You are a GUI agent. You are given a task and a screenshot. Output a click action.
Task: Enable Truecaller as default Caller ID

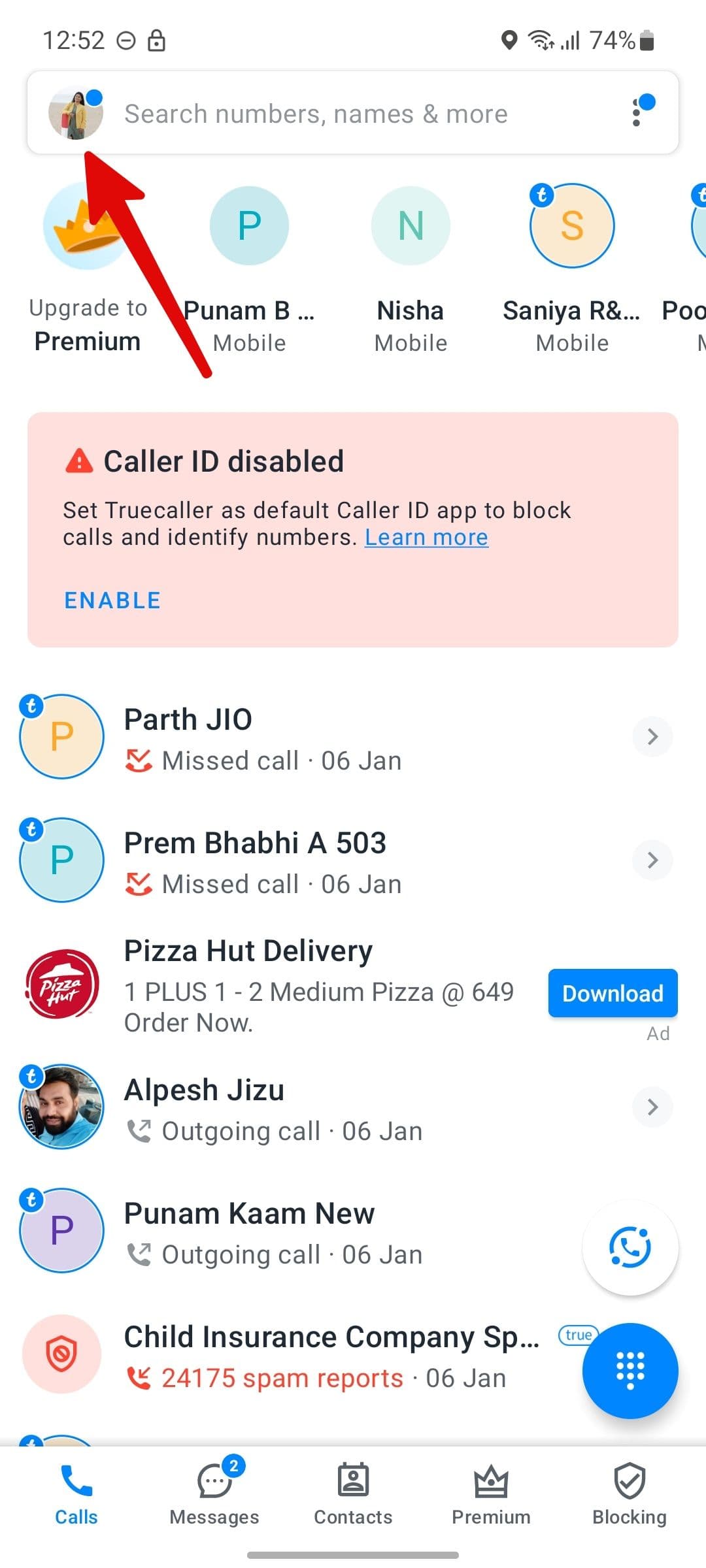pyautogui.click(x=112, y=599)
